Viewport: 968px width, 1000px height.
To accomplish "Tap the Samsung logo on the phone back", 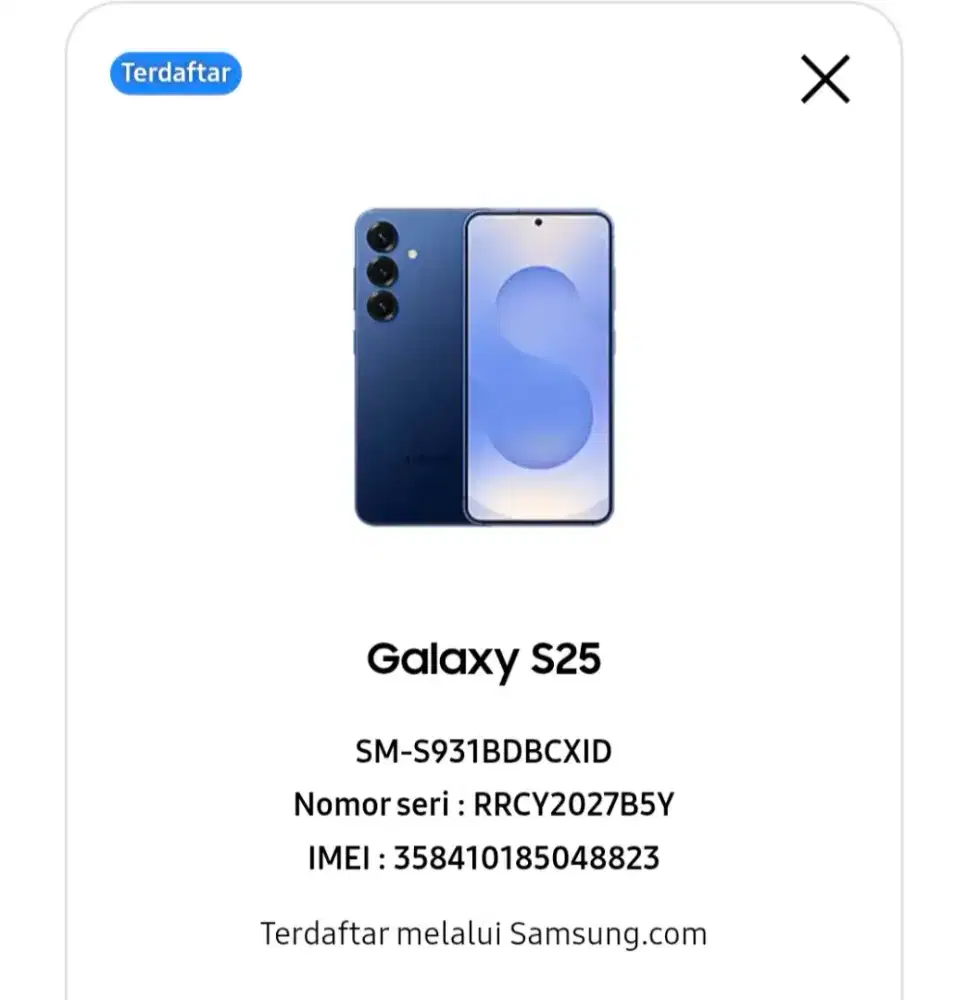I will point(425,460).
